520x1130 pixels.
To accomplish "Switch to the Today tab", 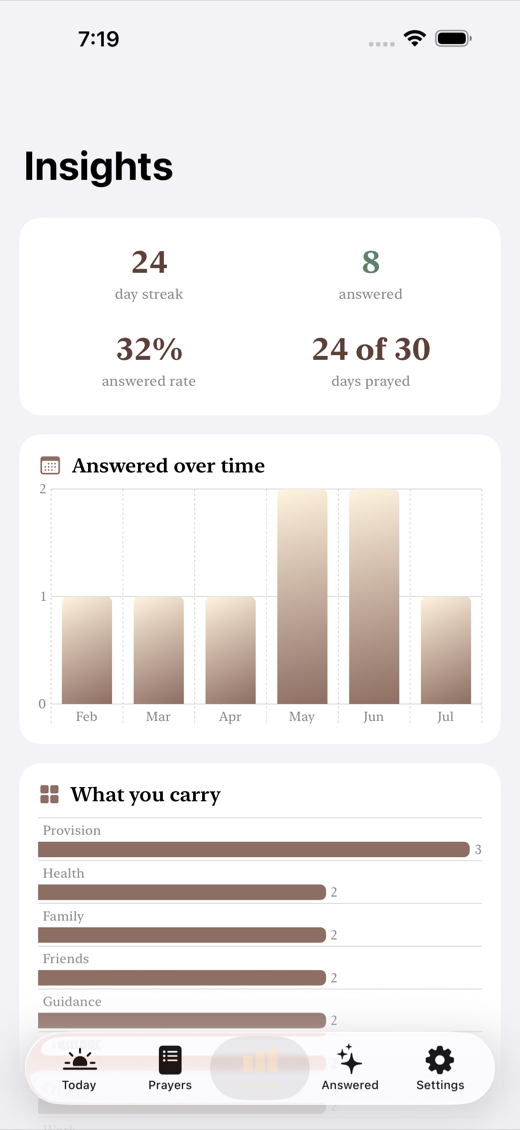I will coord(79,1069).
